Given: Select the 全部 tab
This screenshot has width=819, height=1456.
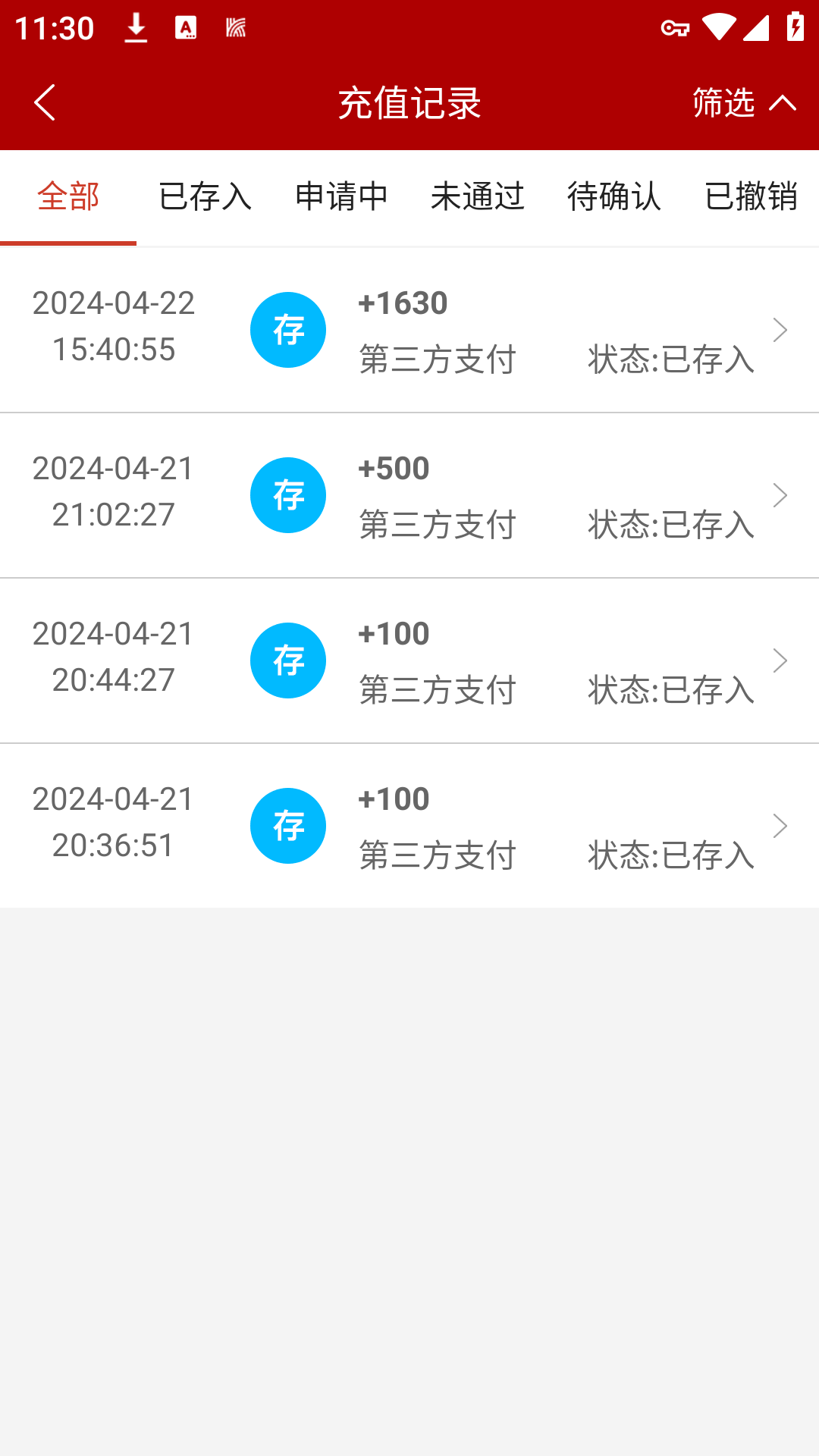Looking at the screenshot, I should pyautogui.click(x=68, y=197).
